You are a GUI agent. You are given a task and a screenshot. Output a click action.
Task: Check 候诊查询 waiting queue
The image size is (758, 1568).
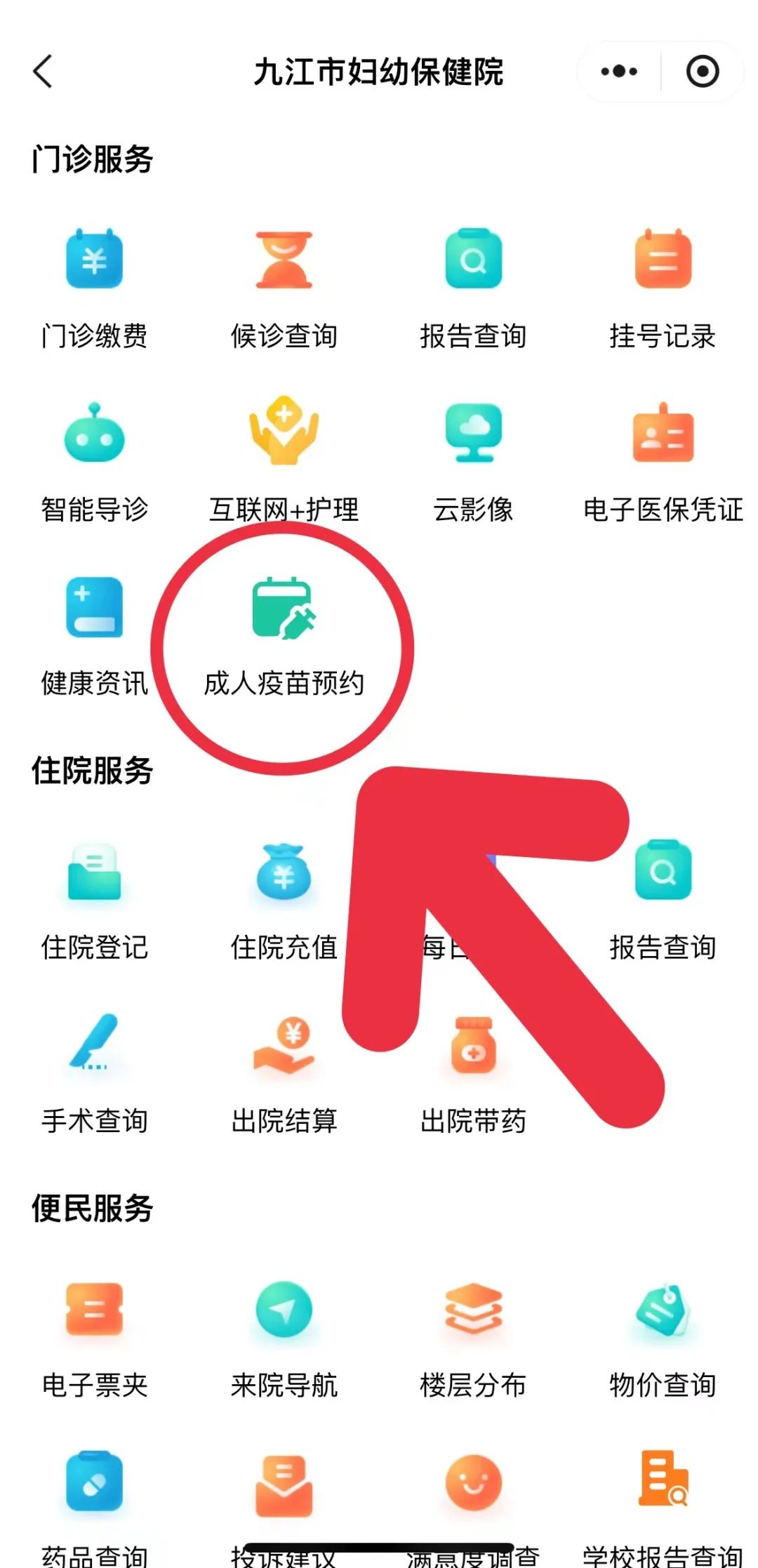284,288
